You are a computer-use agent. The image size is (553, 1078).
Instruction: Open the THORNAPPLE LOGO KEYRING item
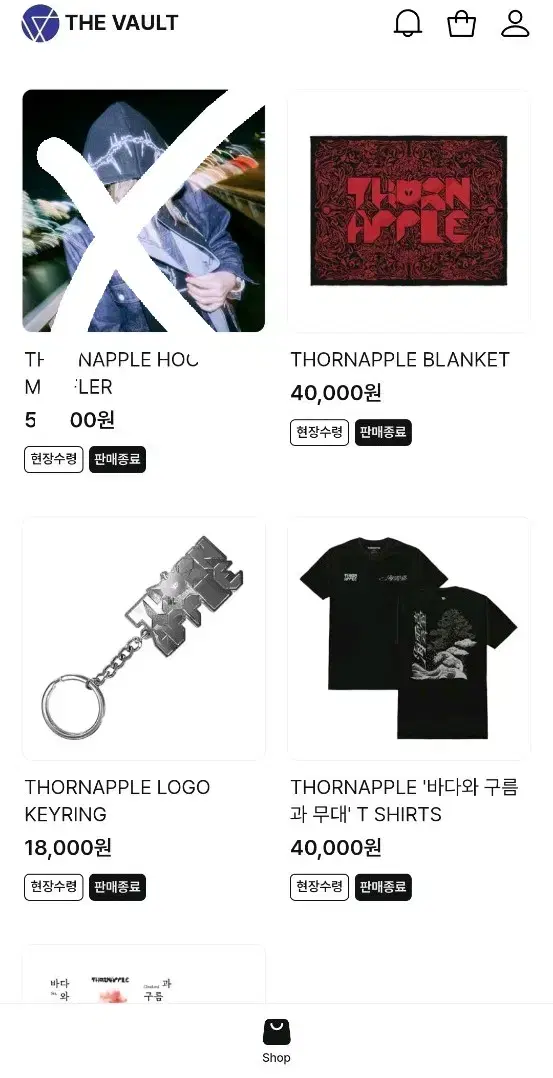click(x=144, y=638)
